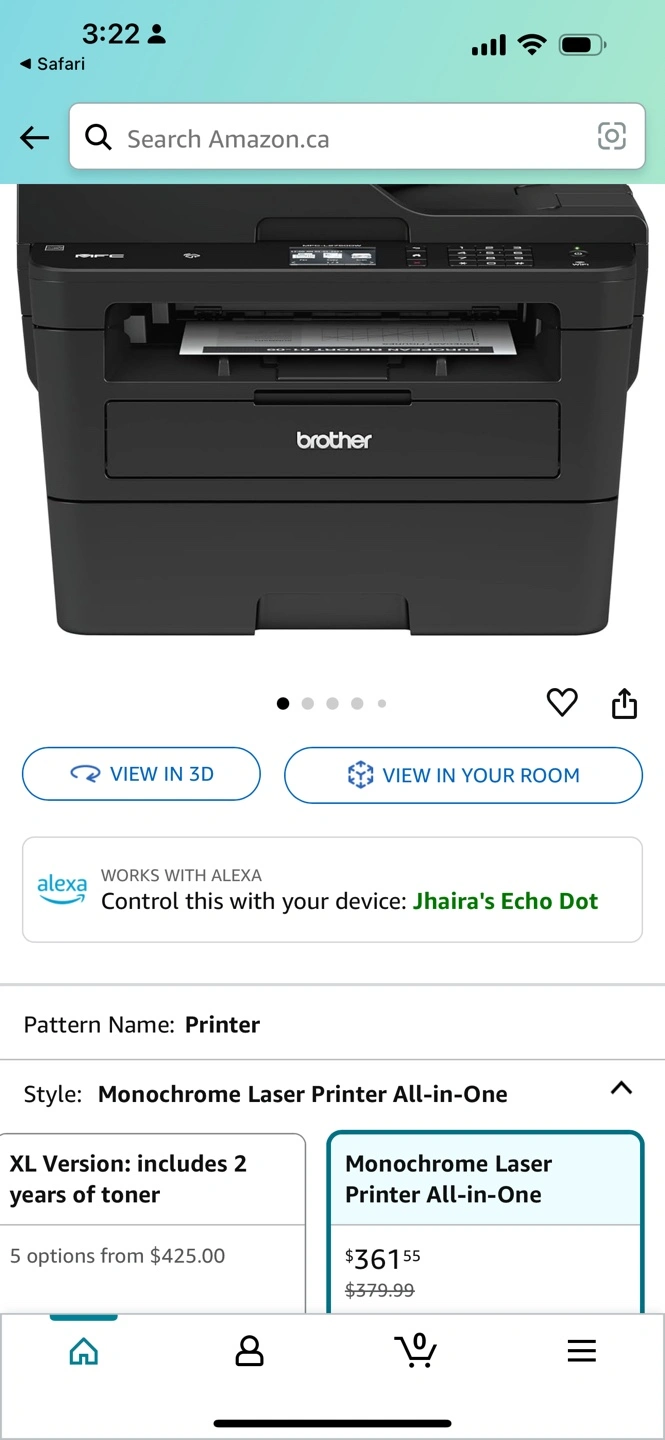Open Jhaira's Echo Dot link
The width and height of the screenshot is (665, 1440).
[x=506, y=901]
